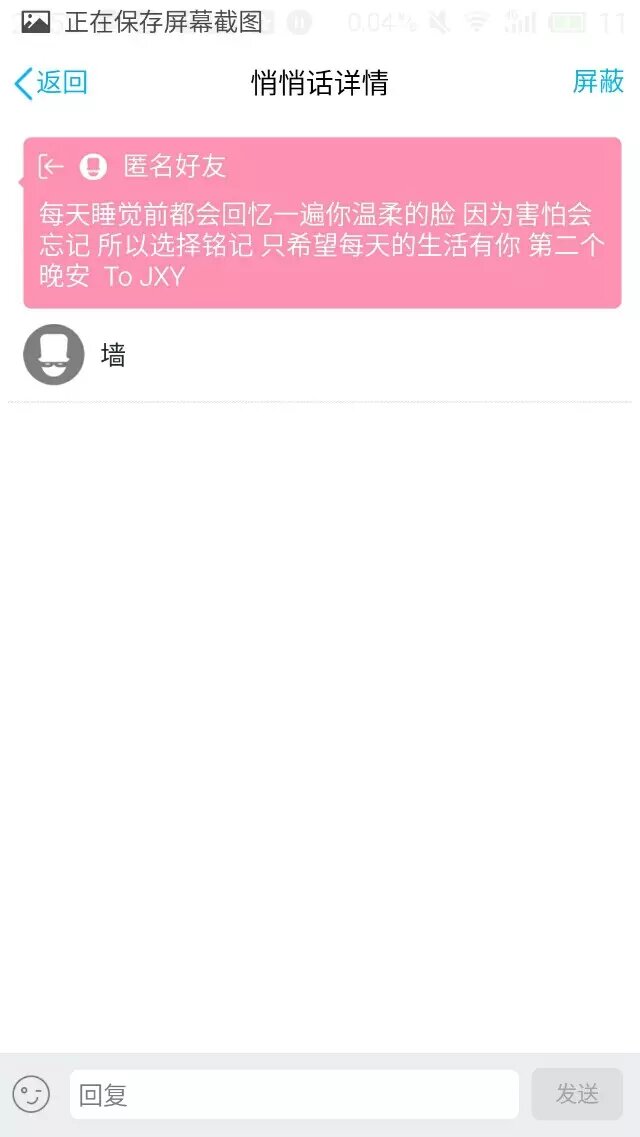Open the pink 匿名好友 whisper message
The image size is (640, 1137).
pyautogui.click(x=322, y=223)
